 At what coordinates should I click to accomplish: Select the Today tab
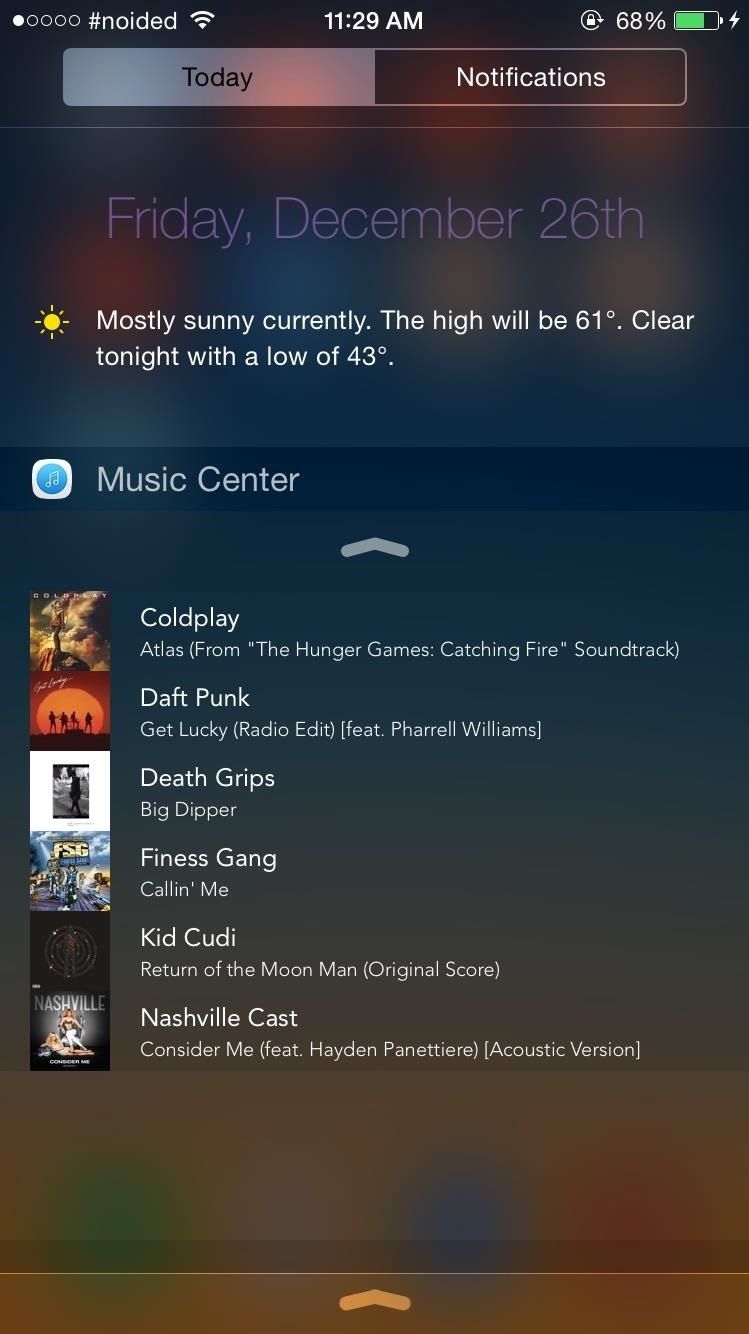coord(218,77)
